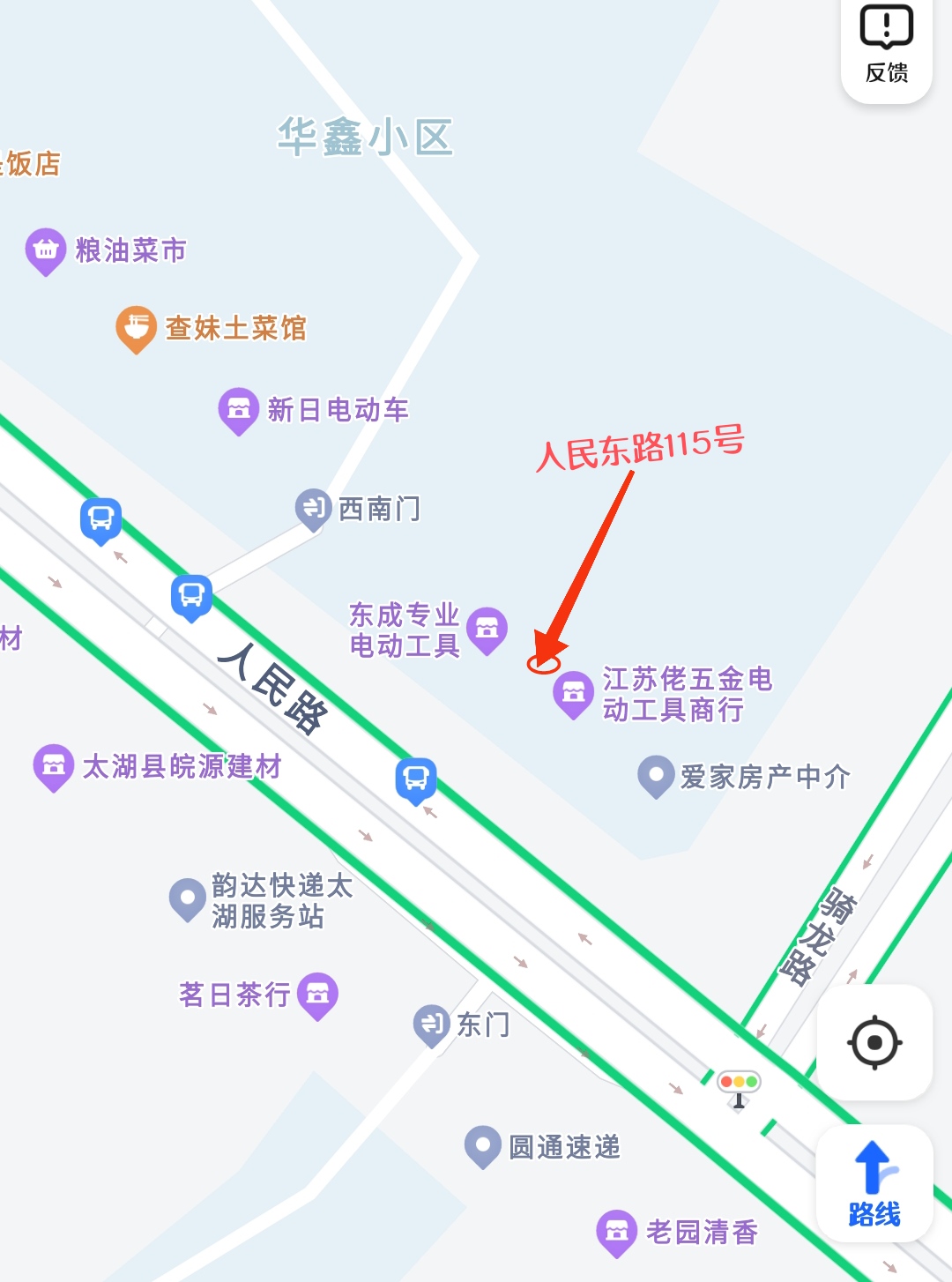Tap the 江苏佬五金电动工具商行 marker
Image resolution: width=952 pixels, height=1282 pixels.
pyautogui.click(x=574, y=693)
